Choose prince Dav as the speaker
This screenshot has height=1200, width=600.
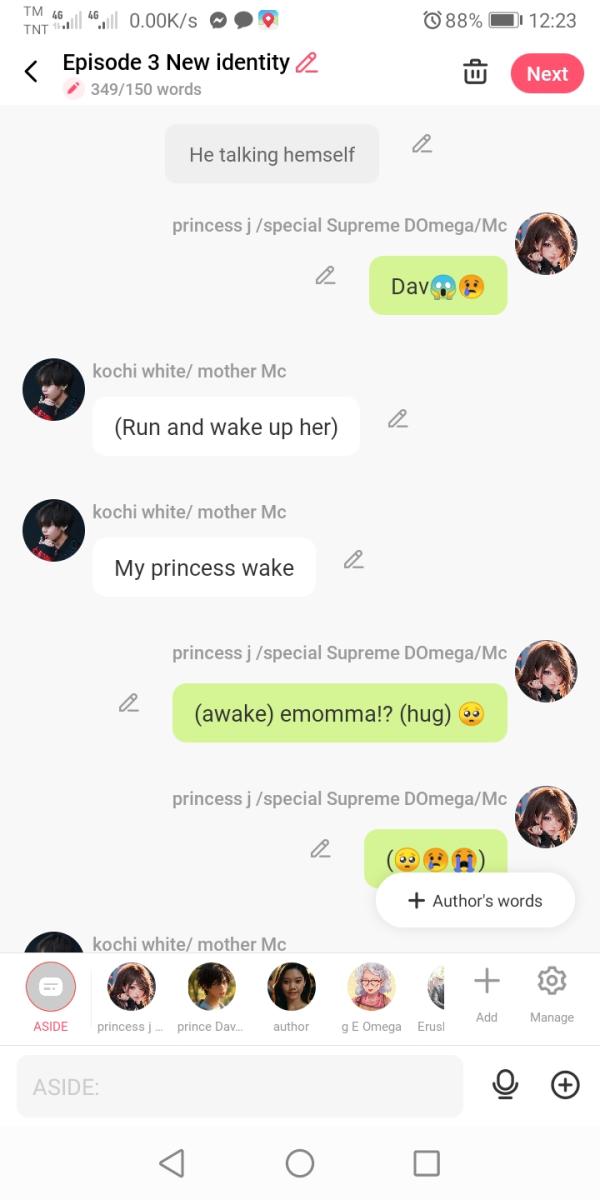coord(211,995)
